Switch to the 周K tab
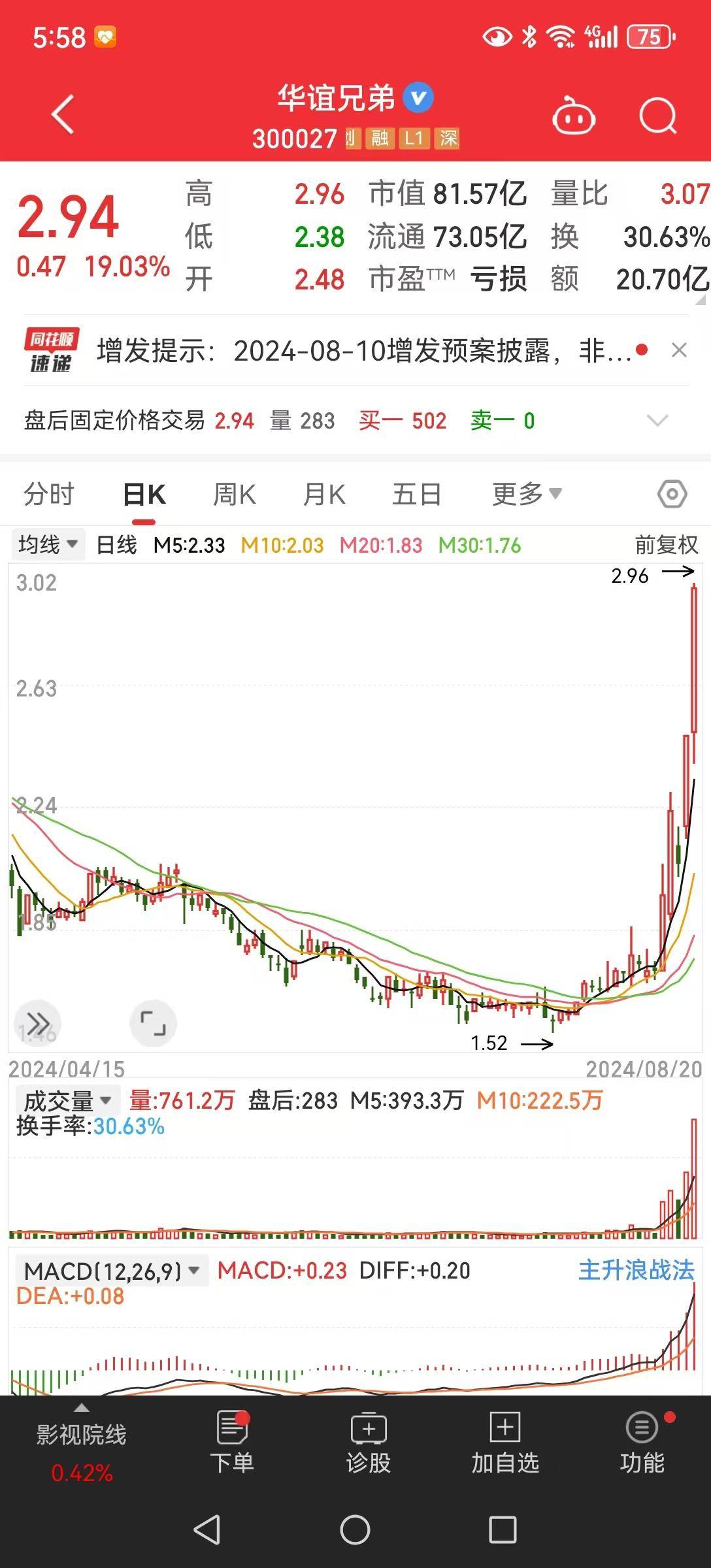 (x=235, y=494)
